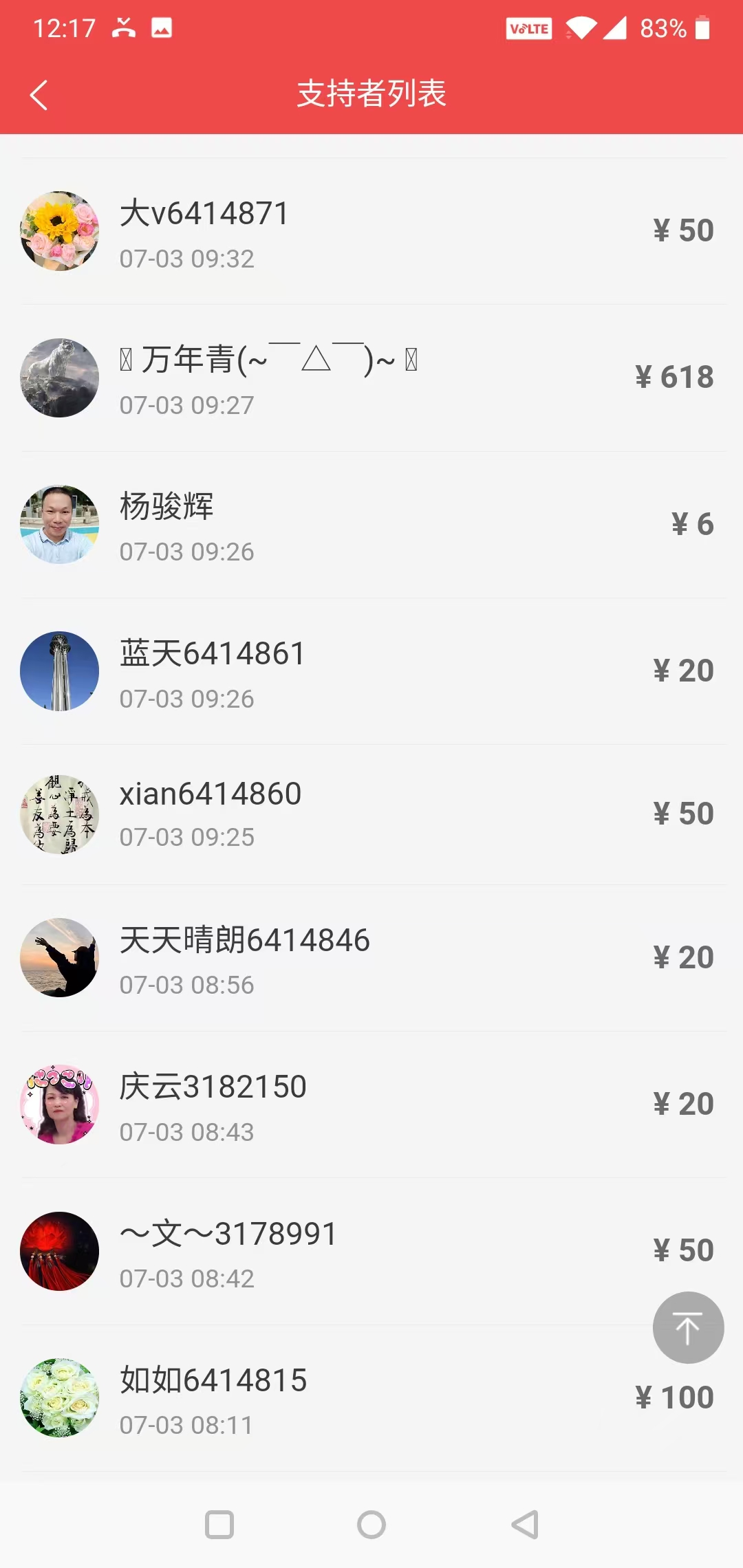
Task: Jump to top with the floating arrow button
Action: (688, 1327)
